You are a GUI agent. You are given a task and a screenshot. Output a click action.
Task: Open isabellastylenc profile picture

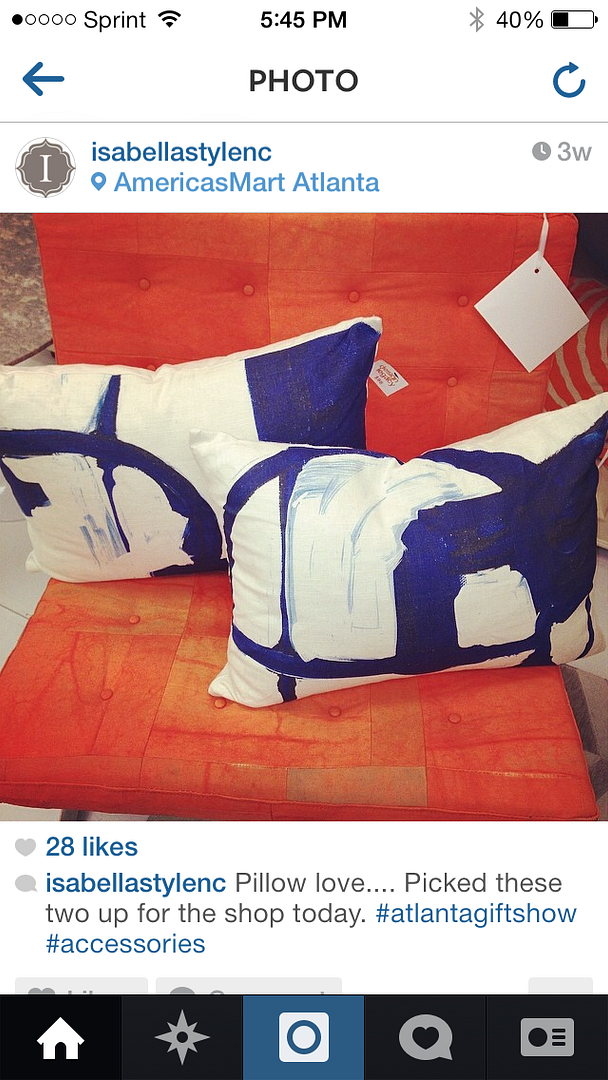[x=45, y=167]
